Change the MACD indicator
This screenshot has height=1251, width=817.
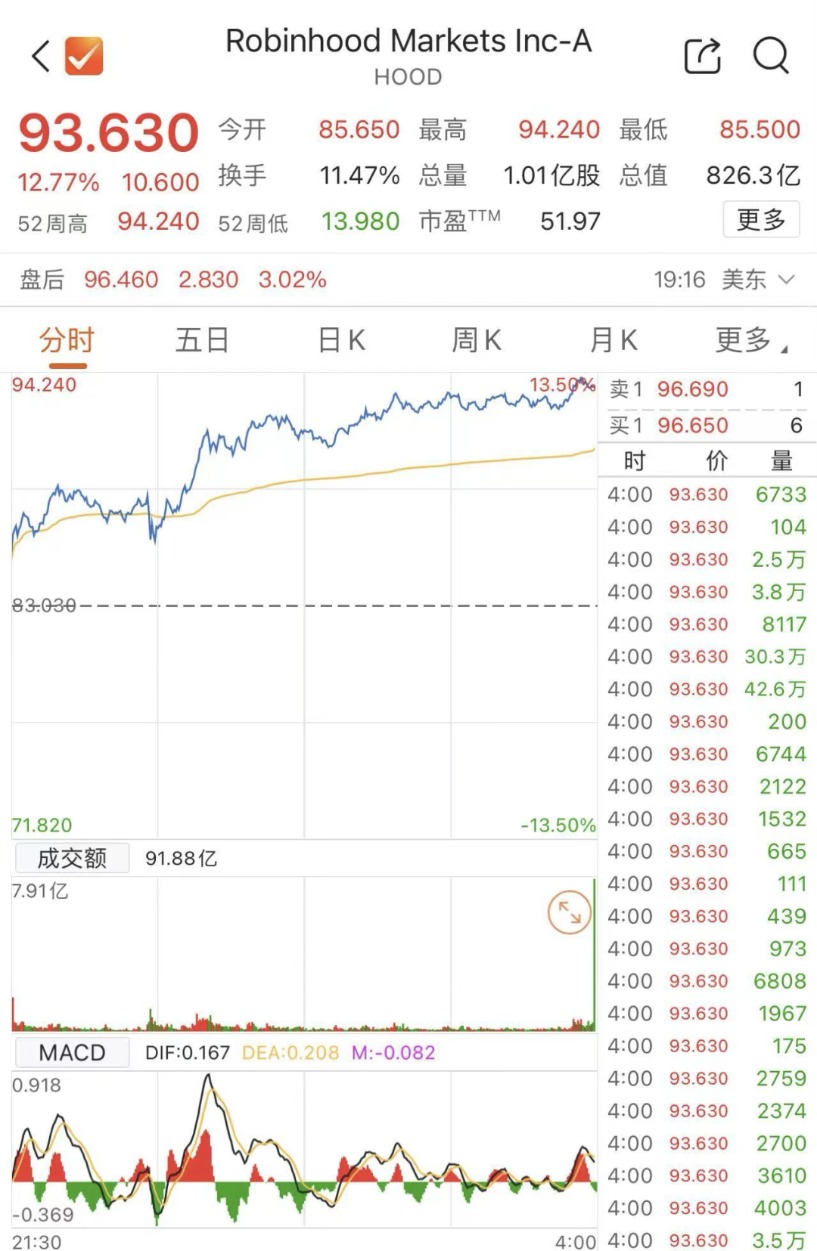pyautogui.click(x=70, y=1053)
